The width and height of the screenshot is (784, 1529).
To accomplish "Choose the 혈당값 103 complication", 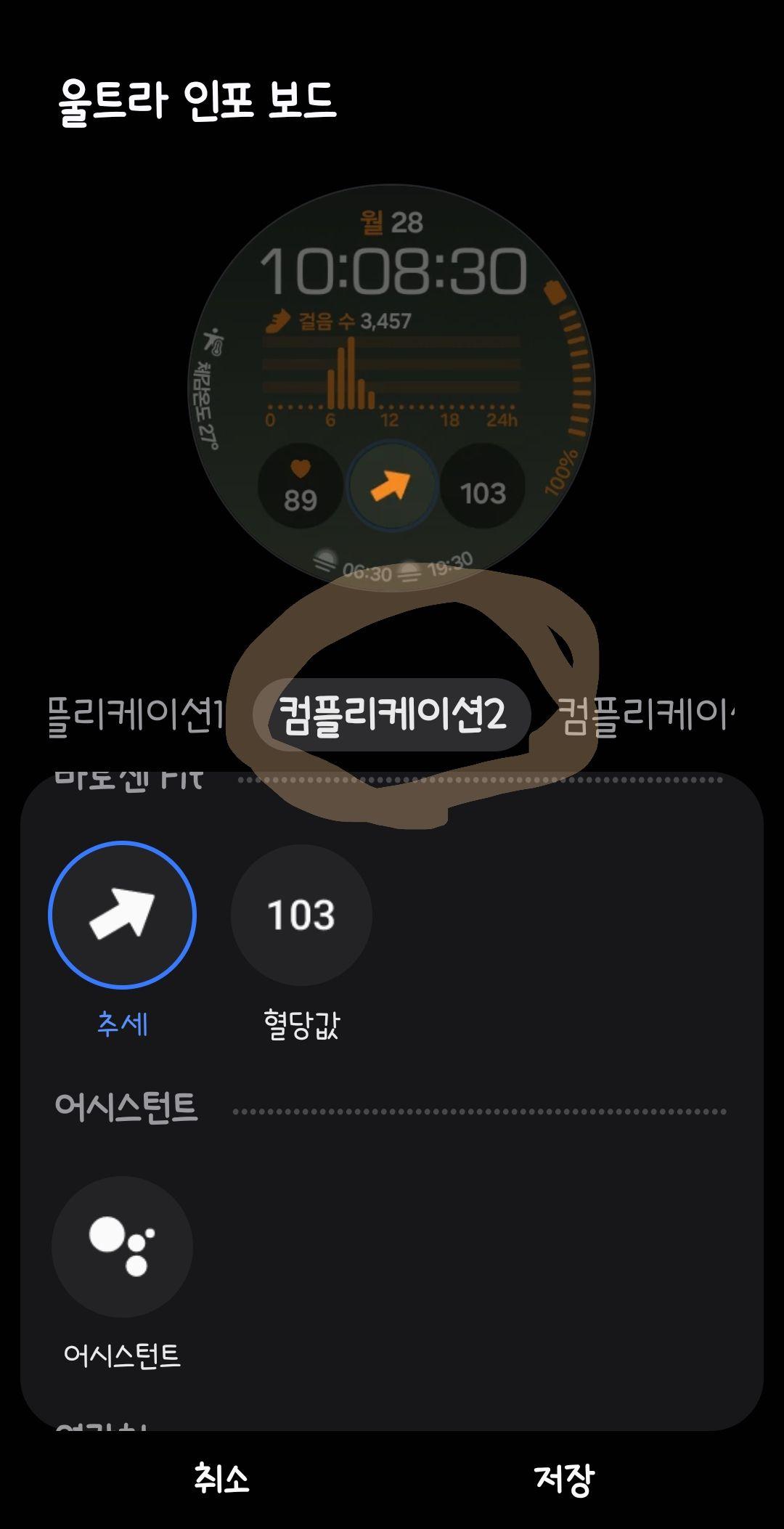I will click(301, 915).
